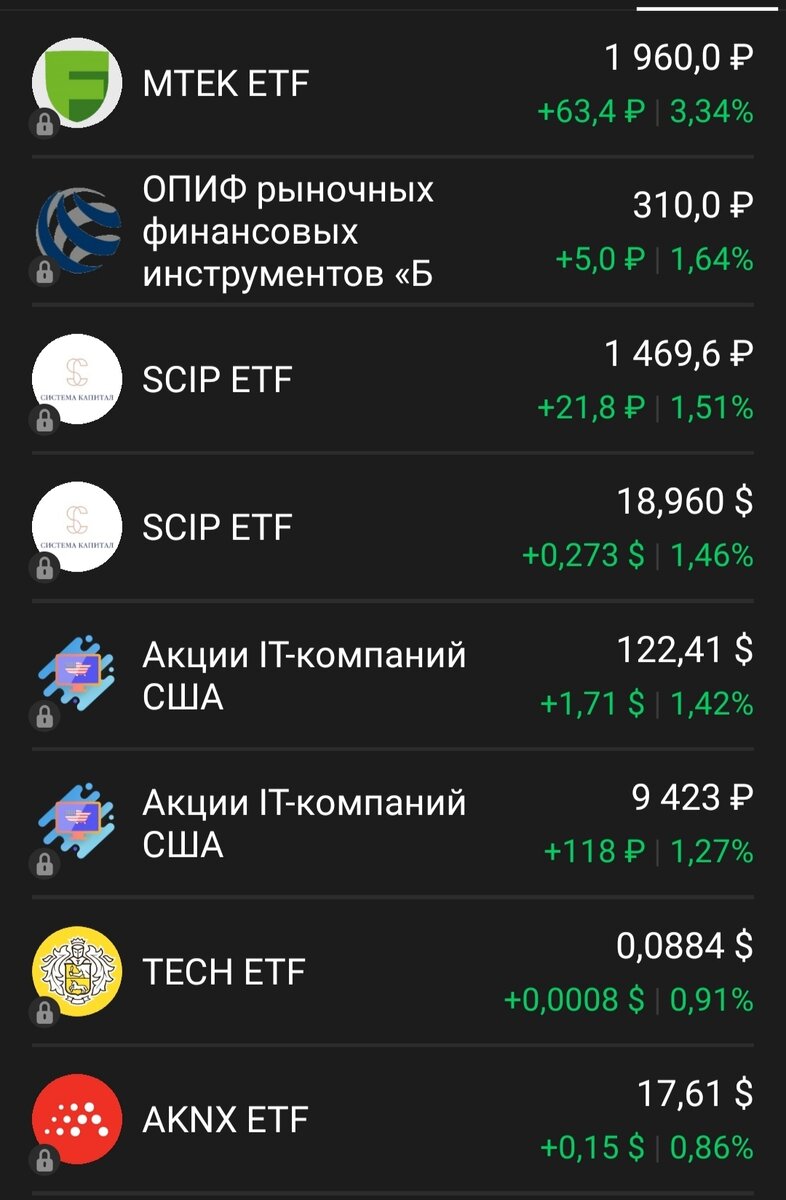Select SCIP ETF priced 18,960 $
Screen dimensions: 786x1200
coord(392,527)
